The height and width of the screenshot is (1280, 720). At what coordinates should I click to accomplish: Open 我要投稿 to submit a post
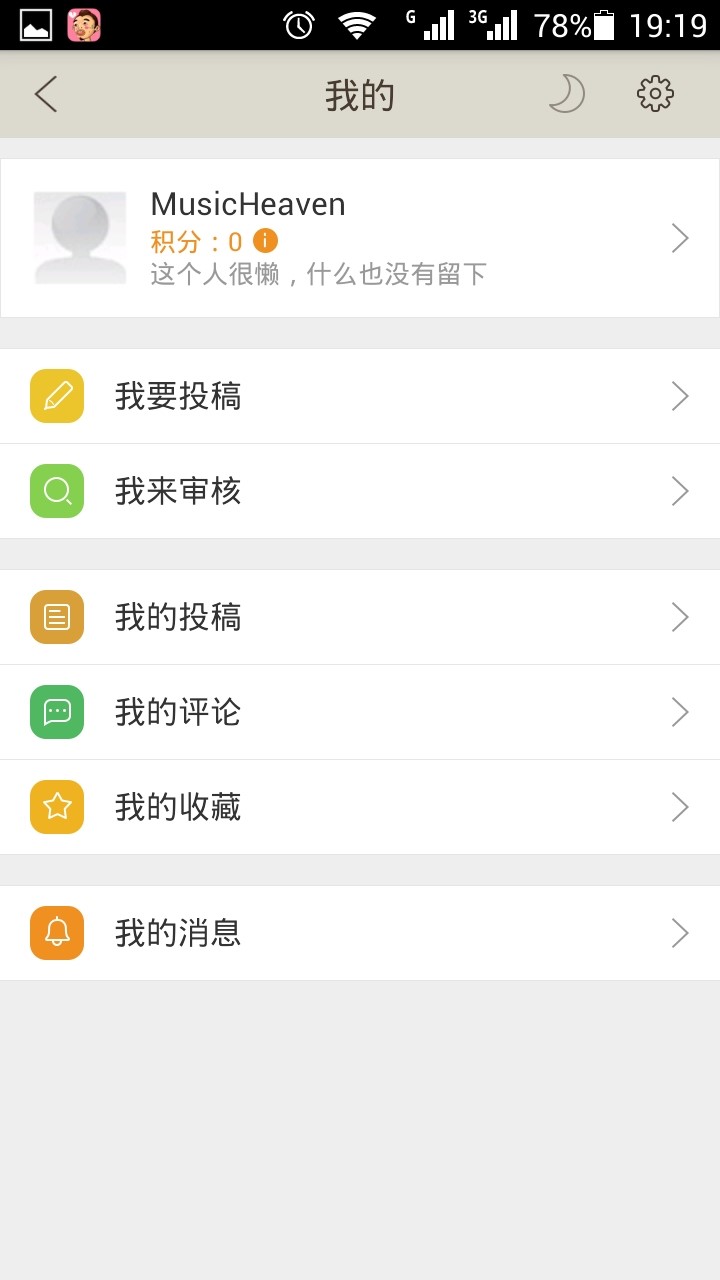click(360, 396)
